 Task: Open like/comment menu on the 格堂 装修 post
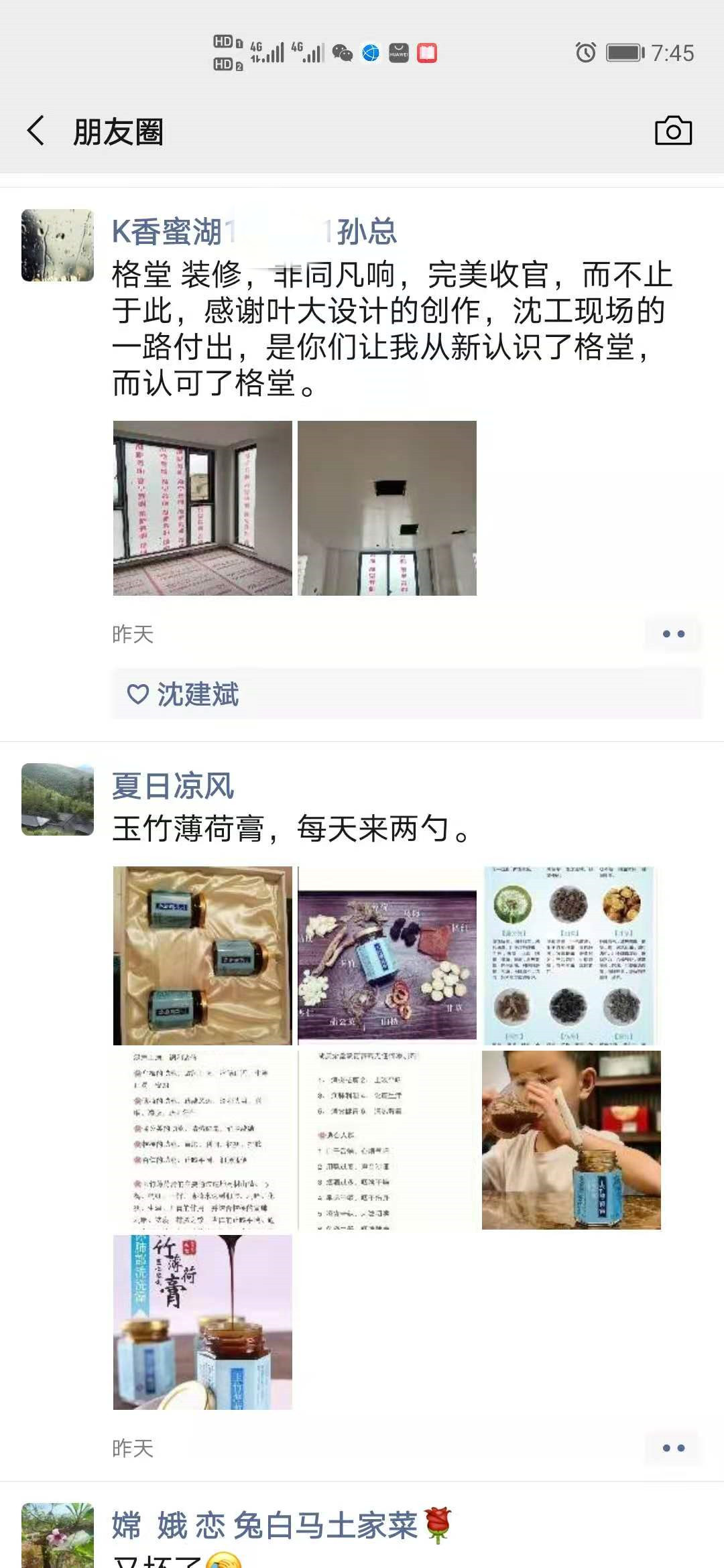coord(673,634)
